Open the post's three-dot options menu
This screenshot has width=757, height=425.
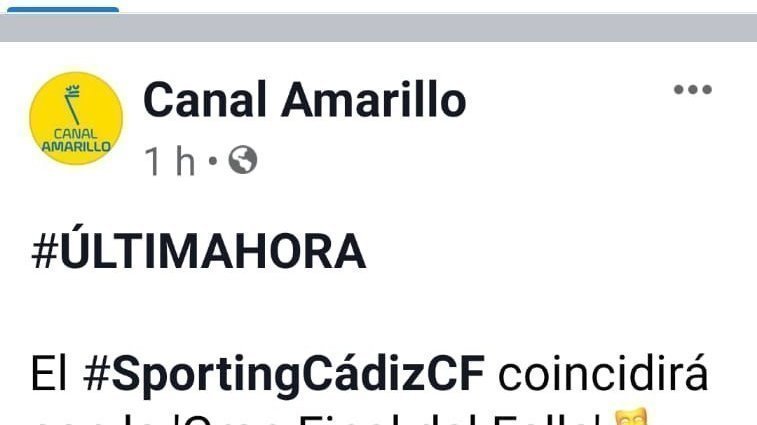[692, 90]
